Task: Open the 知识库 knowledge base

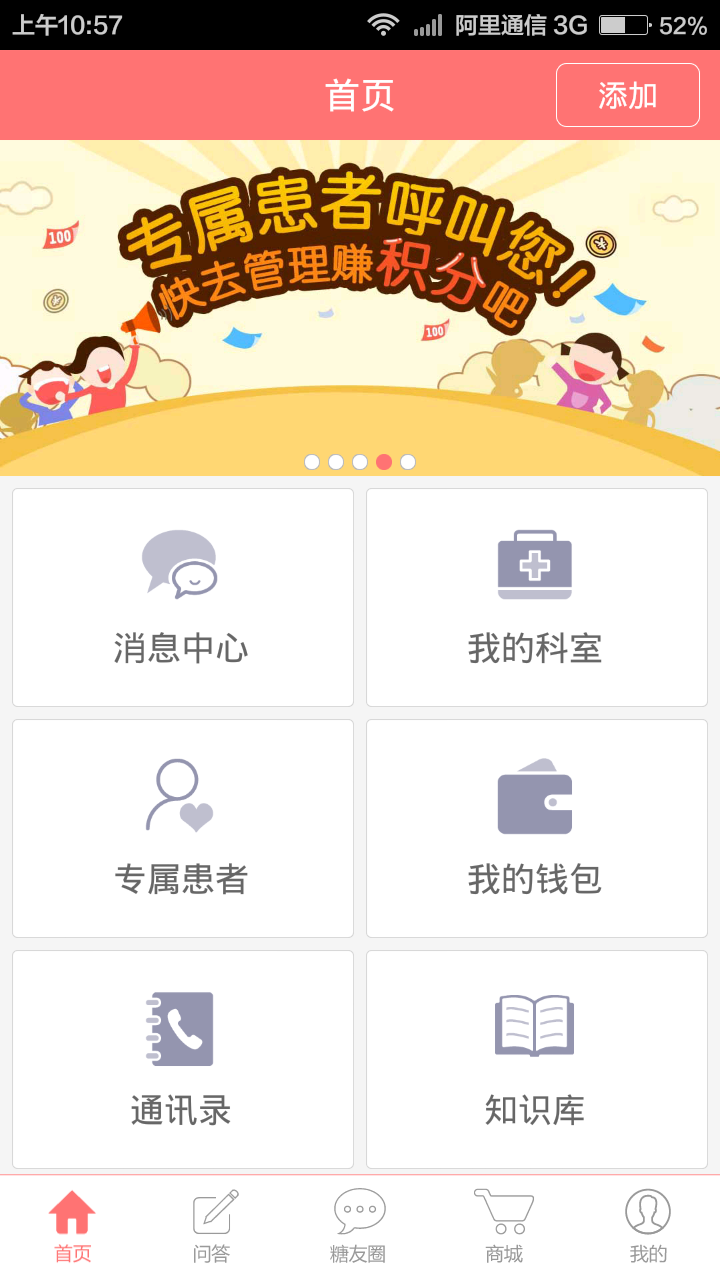Action: [x=537, y=1059]
